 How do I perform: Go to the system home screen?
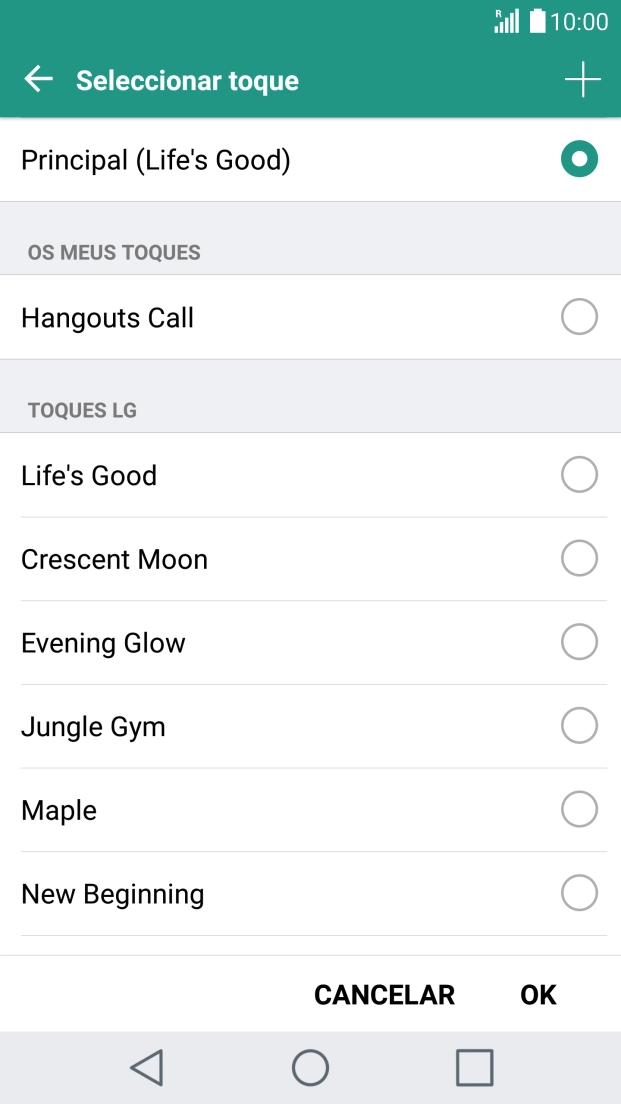[x=310, y=1068]
